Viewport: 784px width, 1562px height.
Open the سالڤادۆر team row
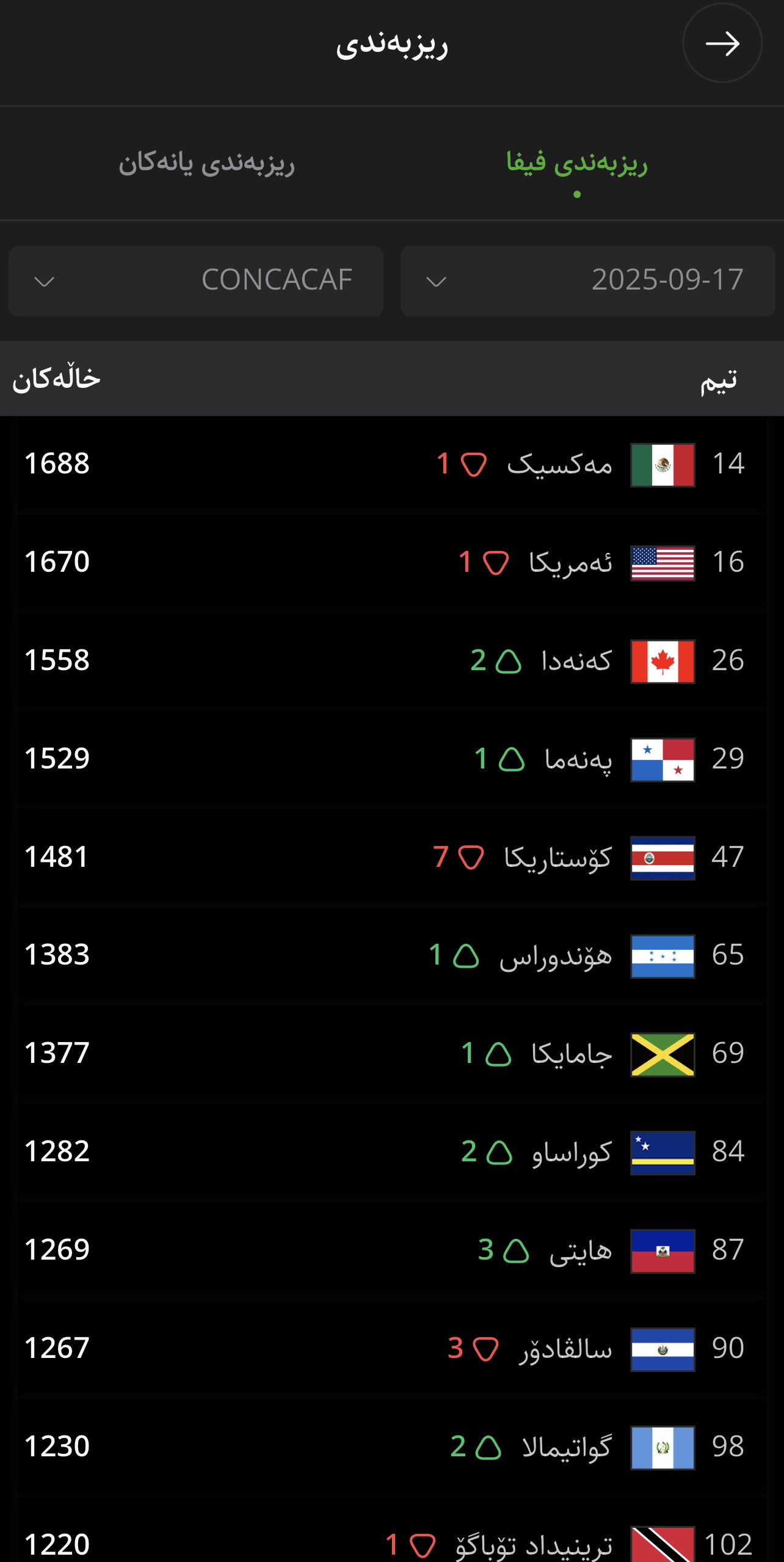pos(391,1349)
